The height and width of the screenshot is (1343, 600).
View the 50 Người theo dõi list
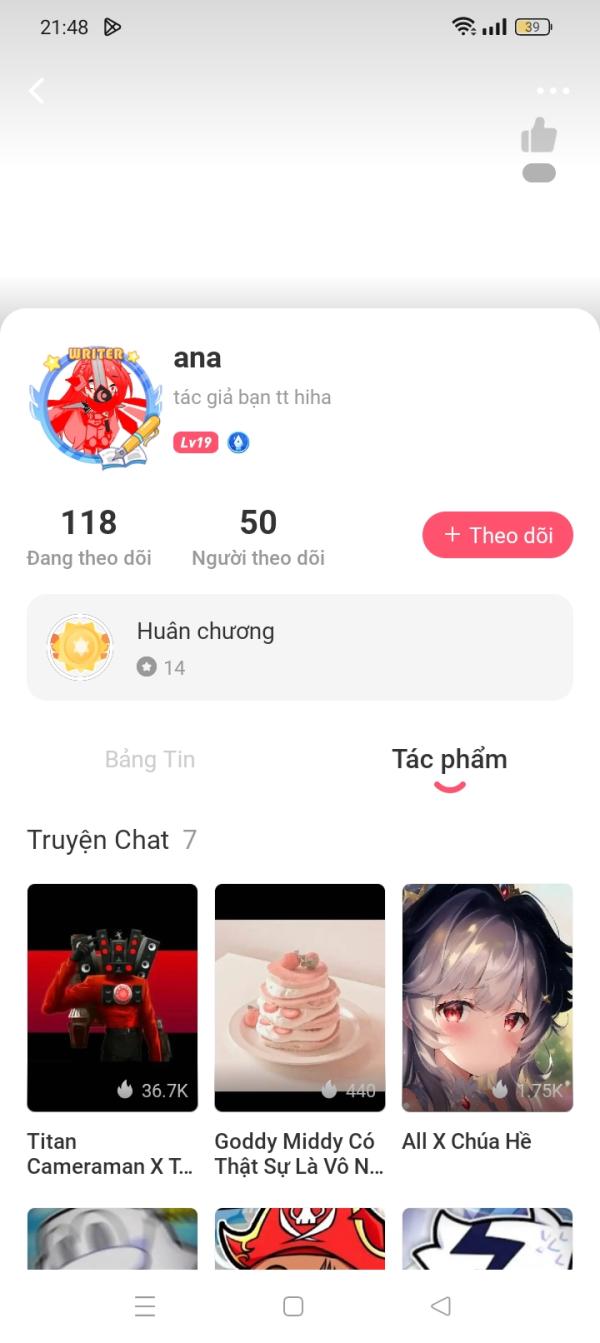(x=258, y=536)
